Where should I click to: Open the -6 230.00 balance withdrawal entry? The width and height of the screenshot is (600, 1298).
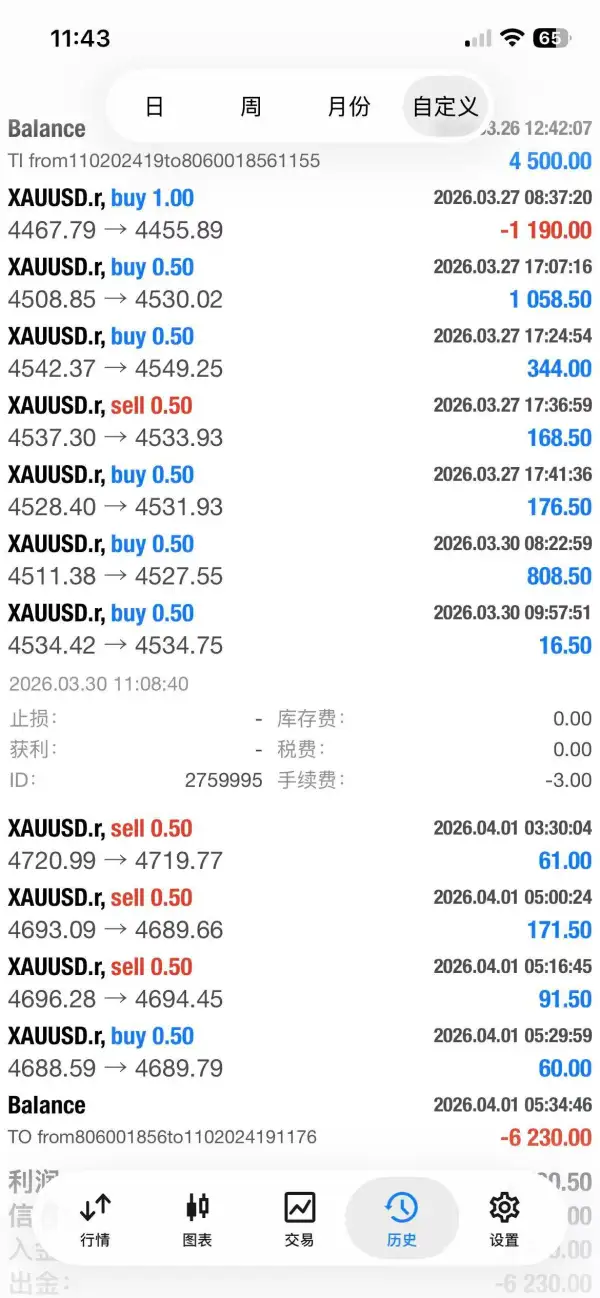click(300, 1121)
